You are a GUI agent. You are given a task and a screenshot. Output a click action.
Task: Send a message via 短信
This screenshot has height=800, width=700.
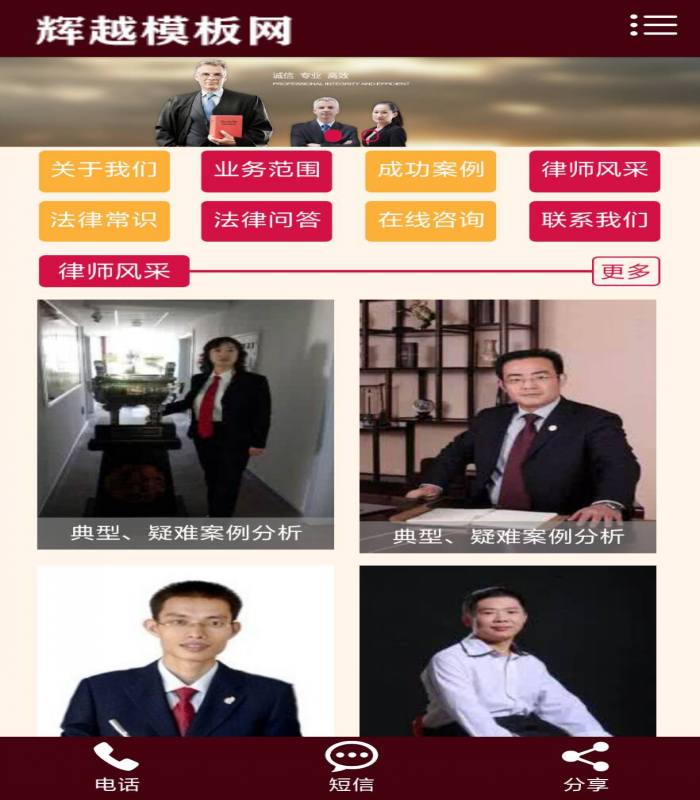point(351,768)
